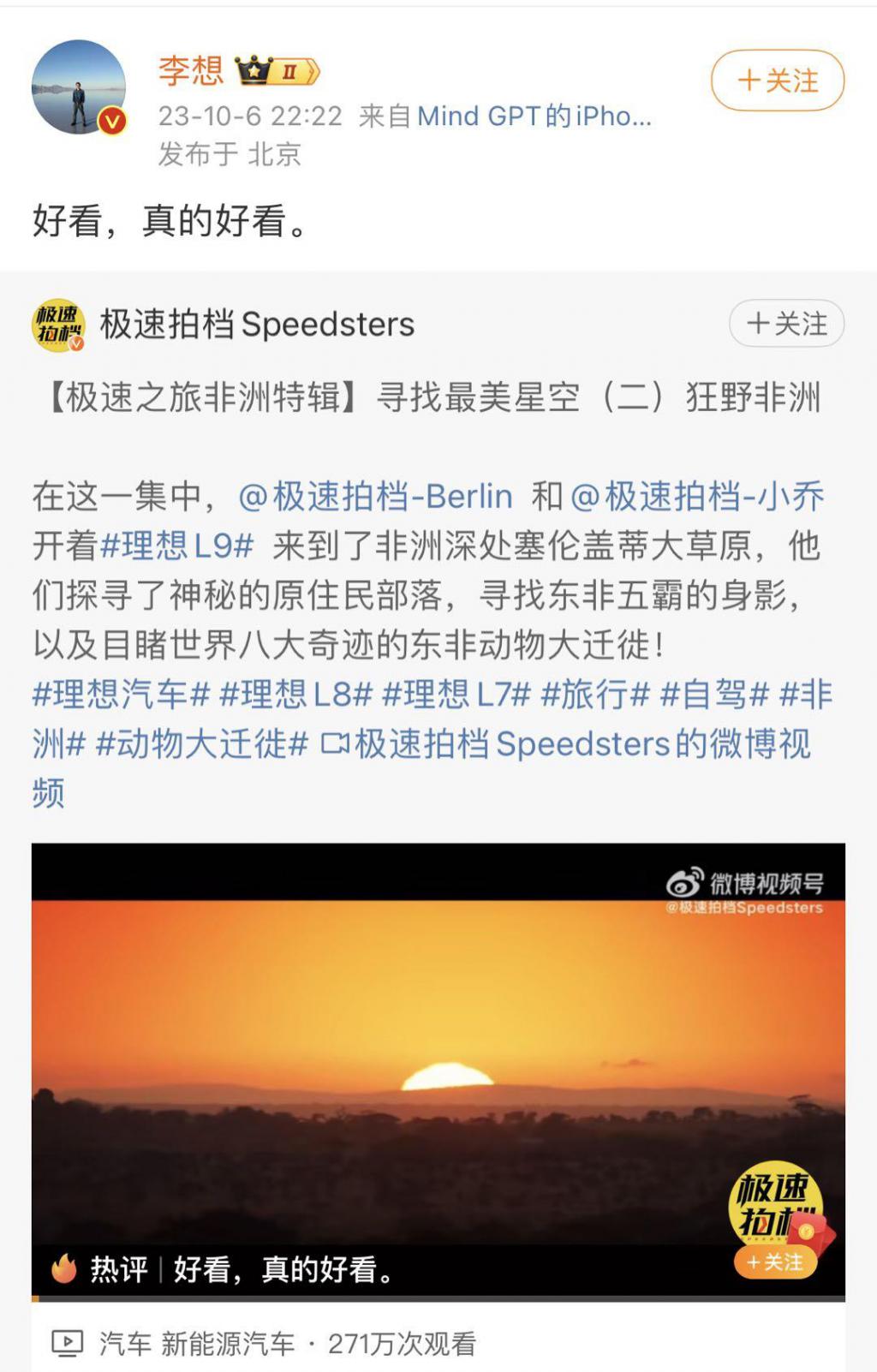Open the #旅行# hashtag
The width and height of the screenshot is (877, 1372).
tap(595, 694)
